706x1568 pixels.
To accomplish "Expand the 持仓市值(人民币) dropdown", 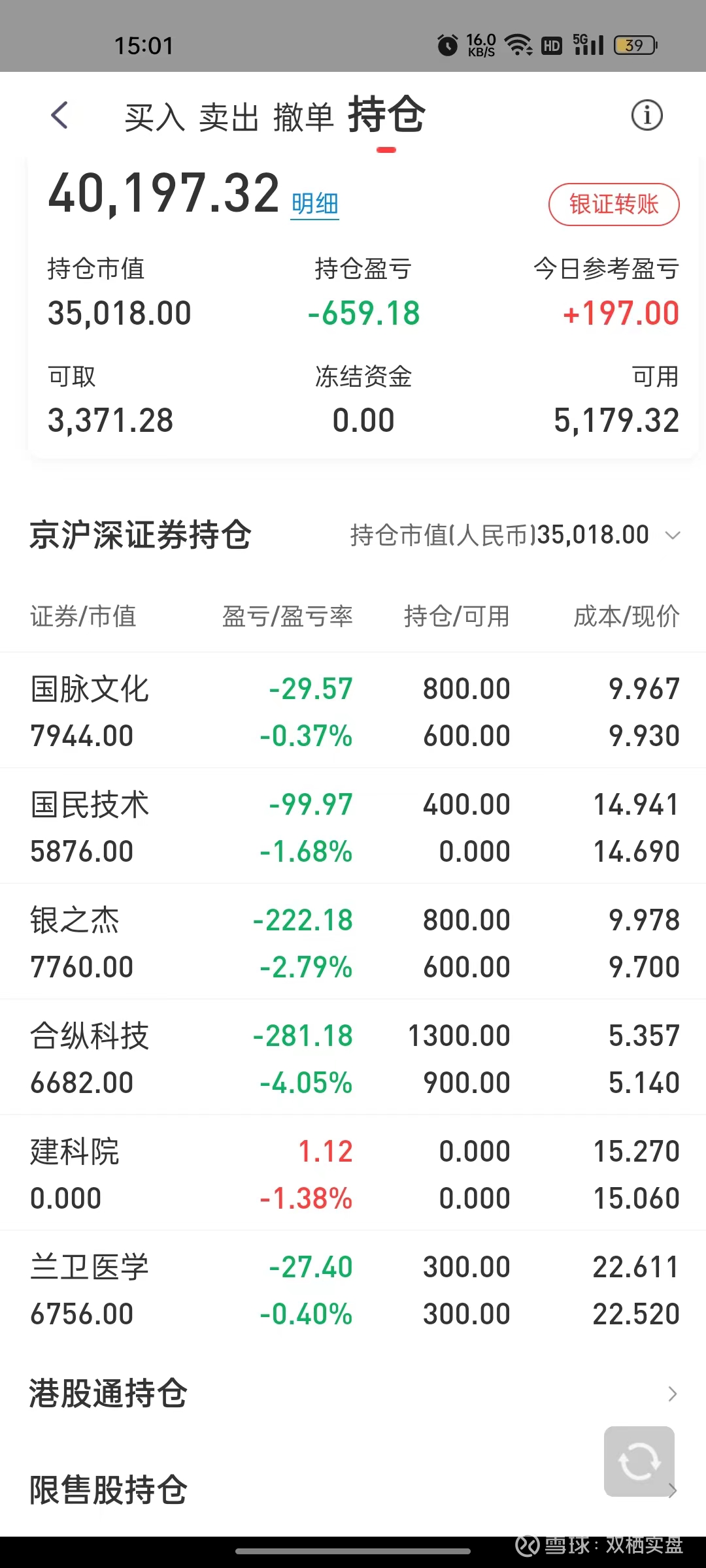I will (515, 535).
